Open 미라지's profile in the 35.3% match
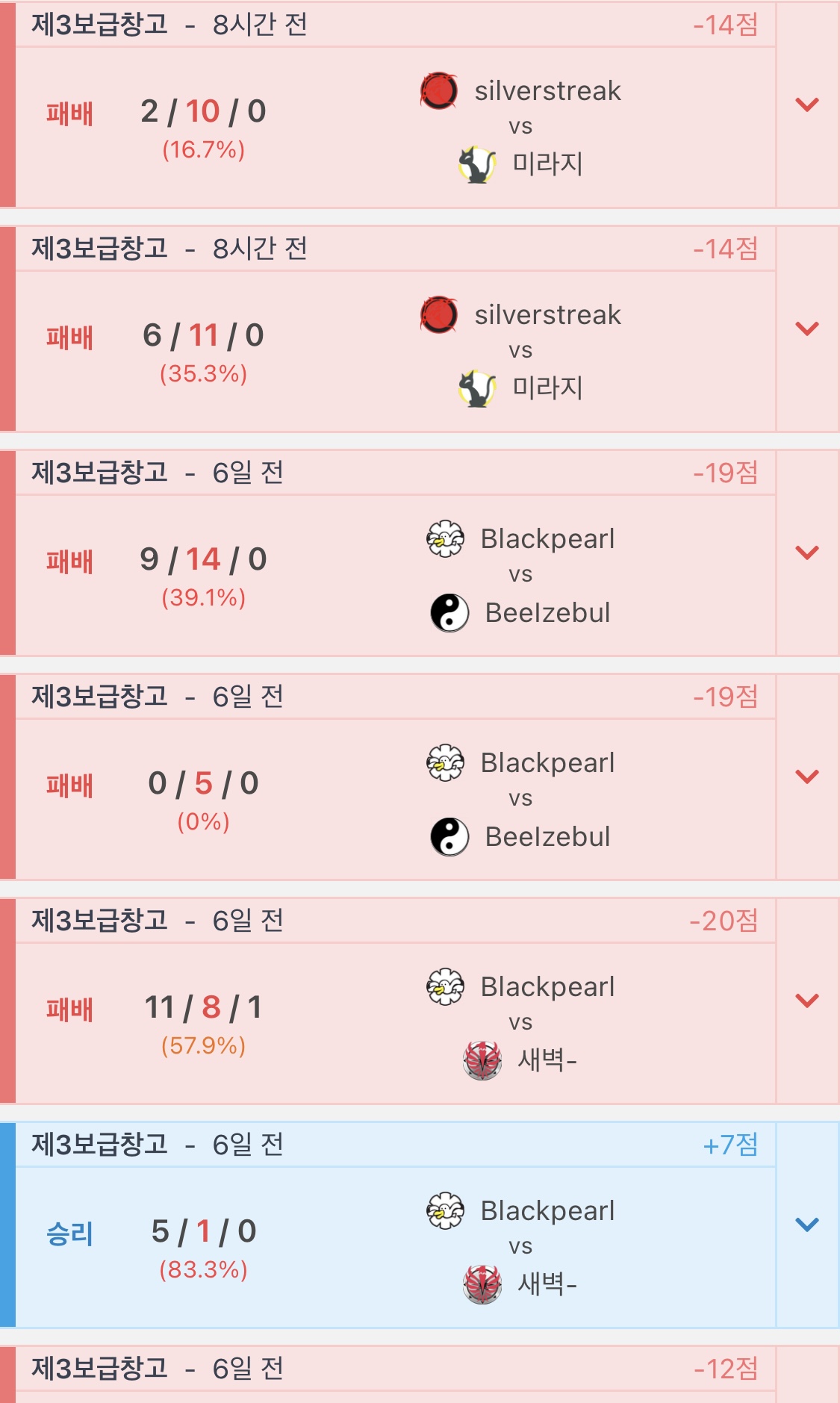840x1403 pixels. tap(547, 388)
